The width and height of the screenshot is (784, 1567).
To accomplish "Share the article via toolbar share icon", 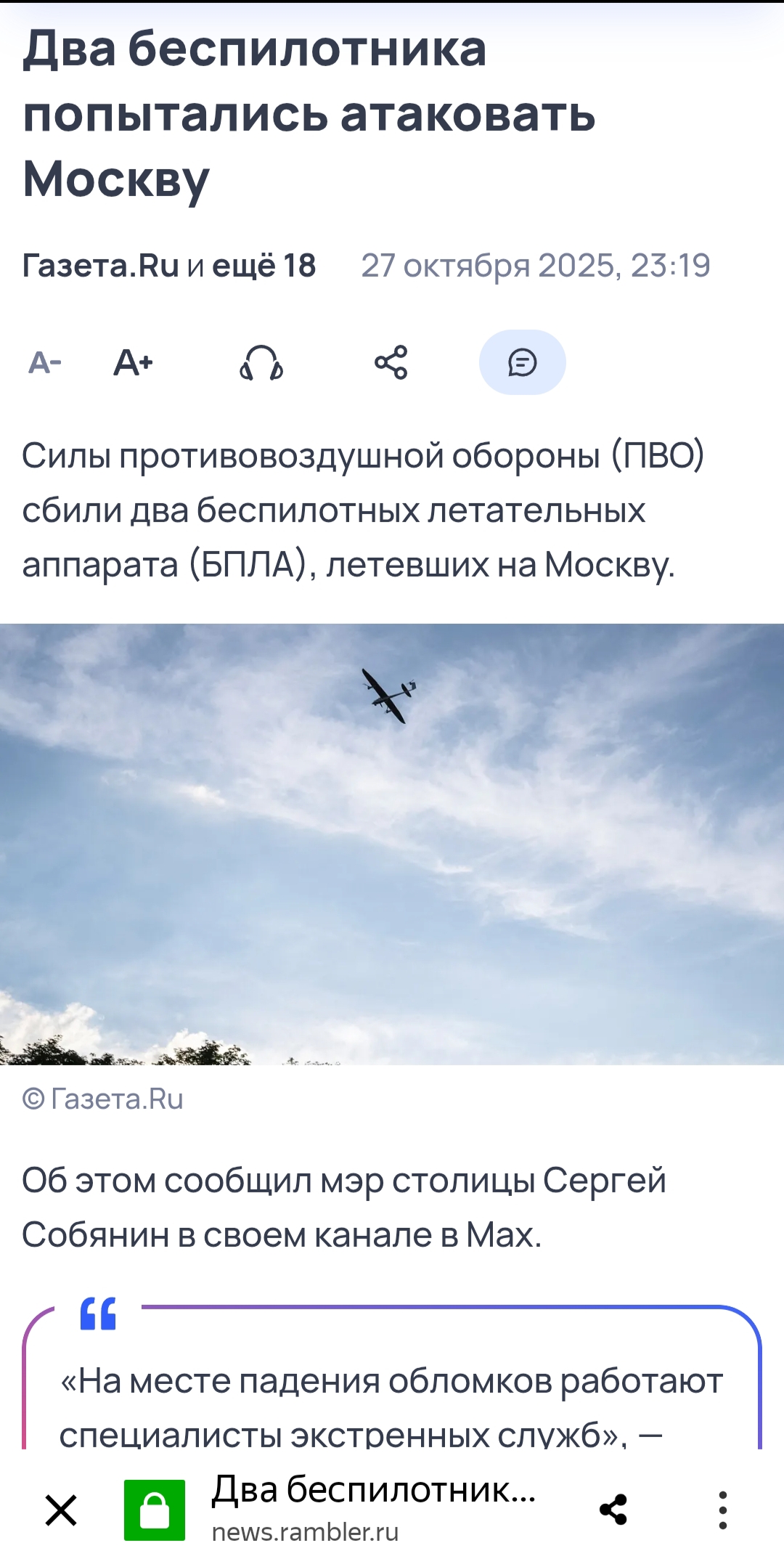I will coord(391,362).
